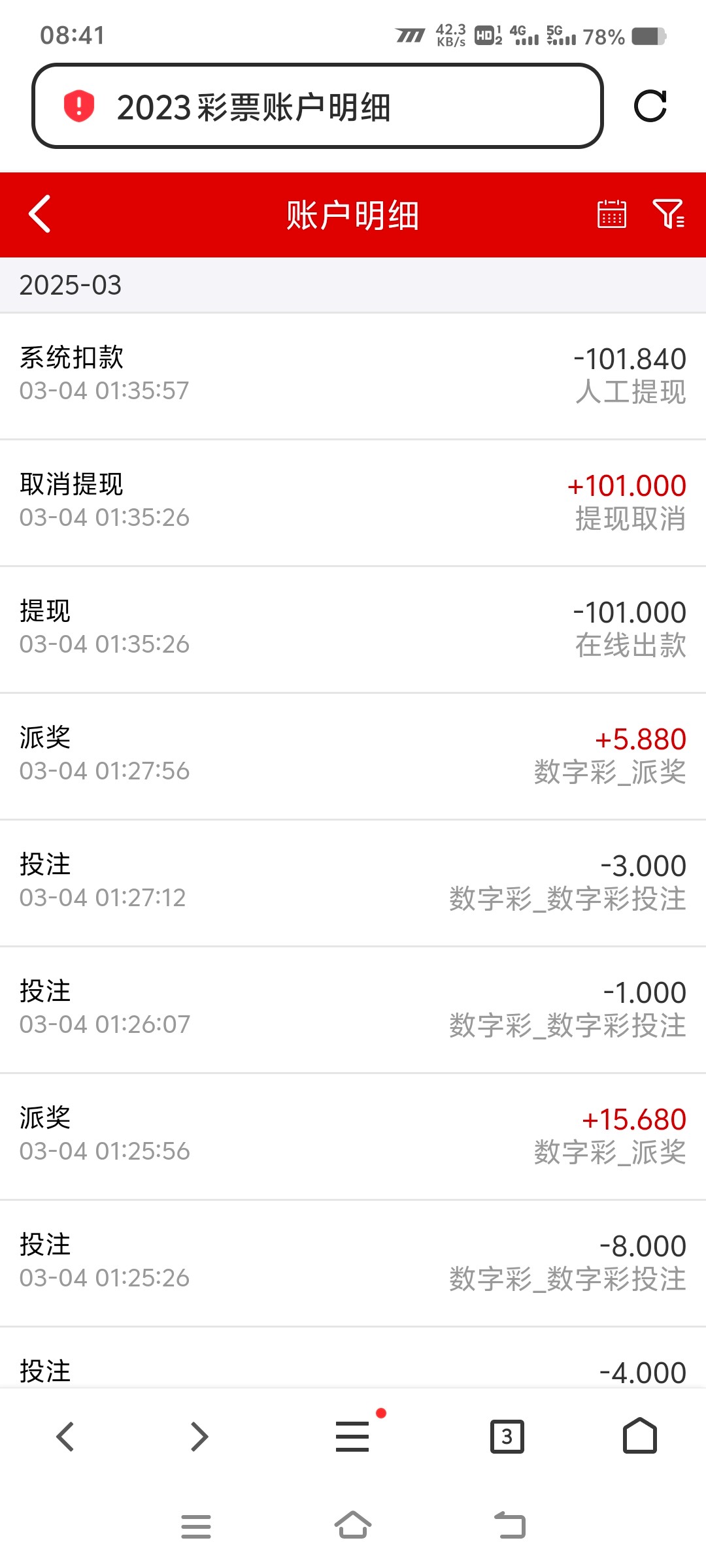Screen dimensions: 706x1568
Task: Go to the browser home page
Action: click(639, 1436)
